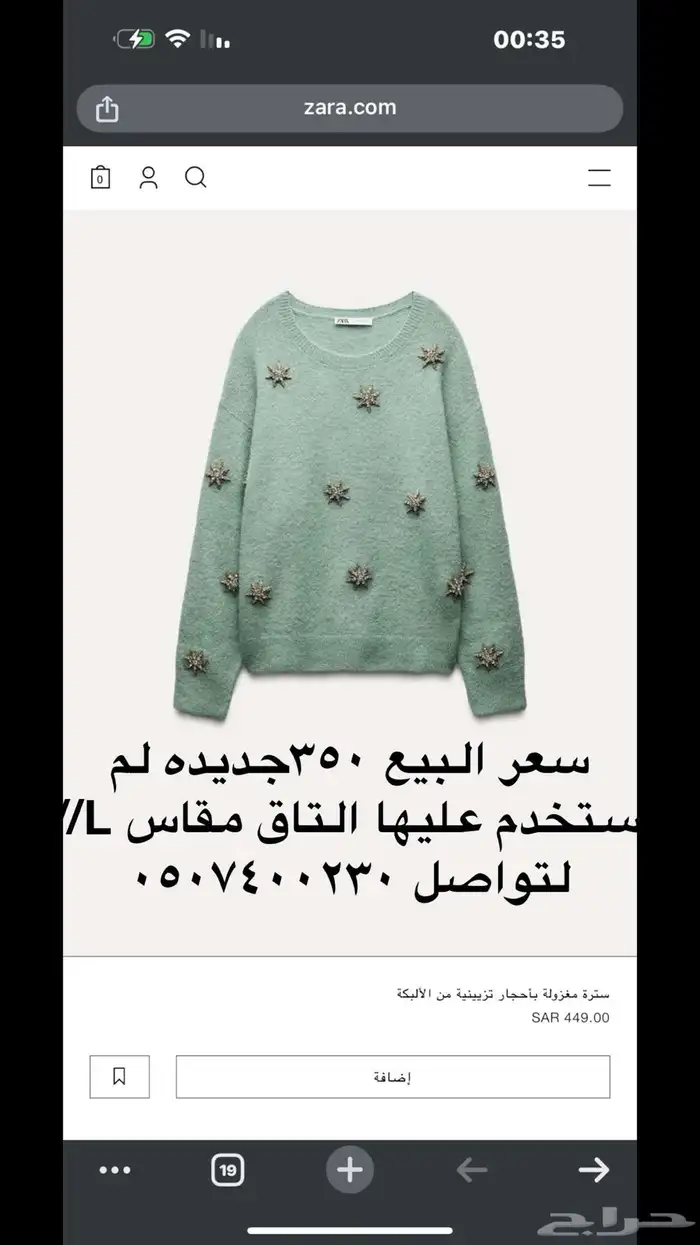The height and width of the screenshot is (1245, 700).
Task: Open the account profile icon
Action: [148, 178]
